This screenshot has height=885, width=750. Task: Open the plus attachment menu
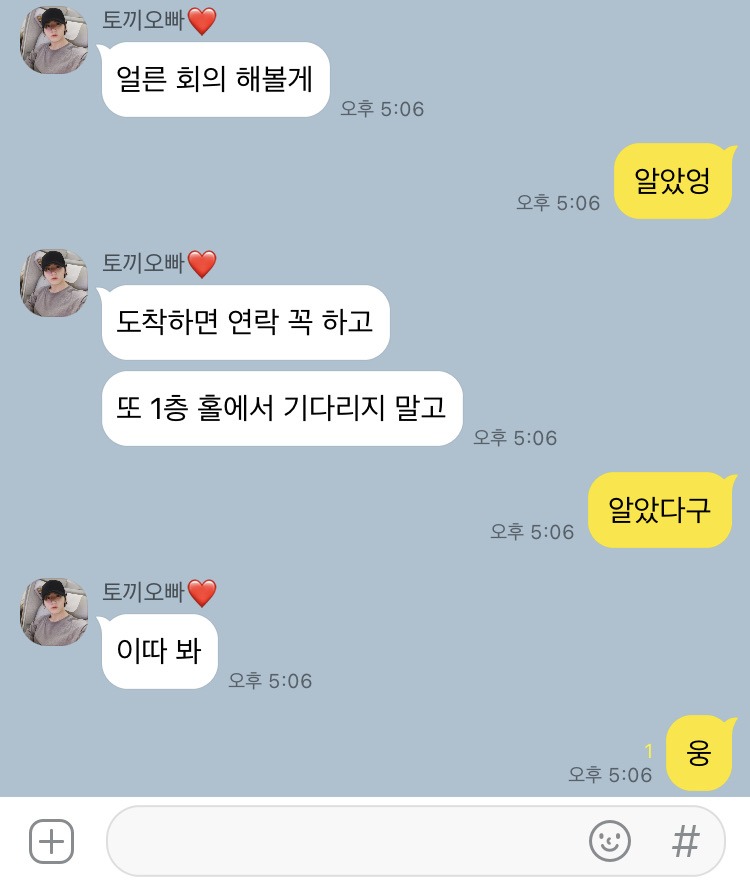[x=51, y=841]
